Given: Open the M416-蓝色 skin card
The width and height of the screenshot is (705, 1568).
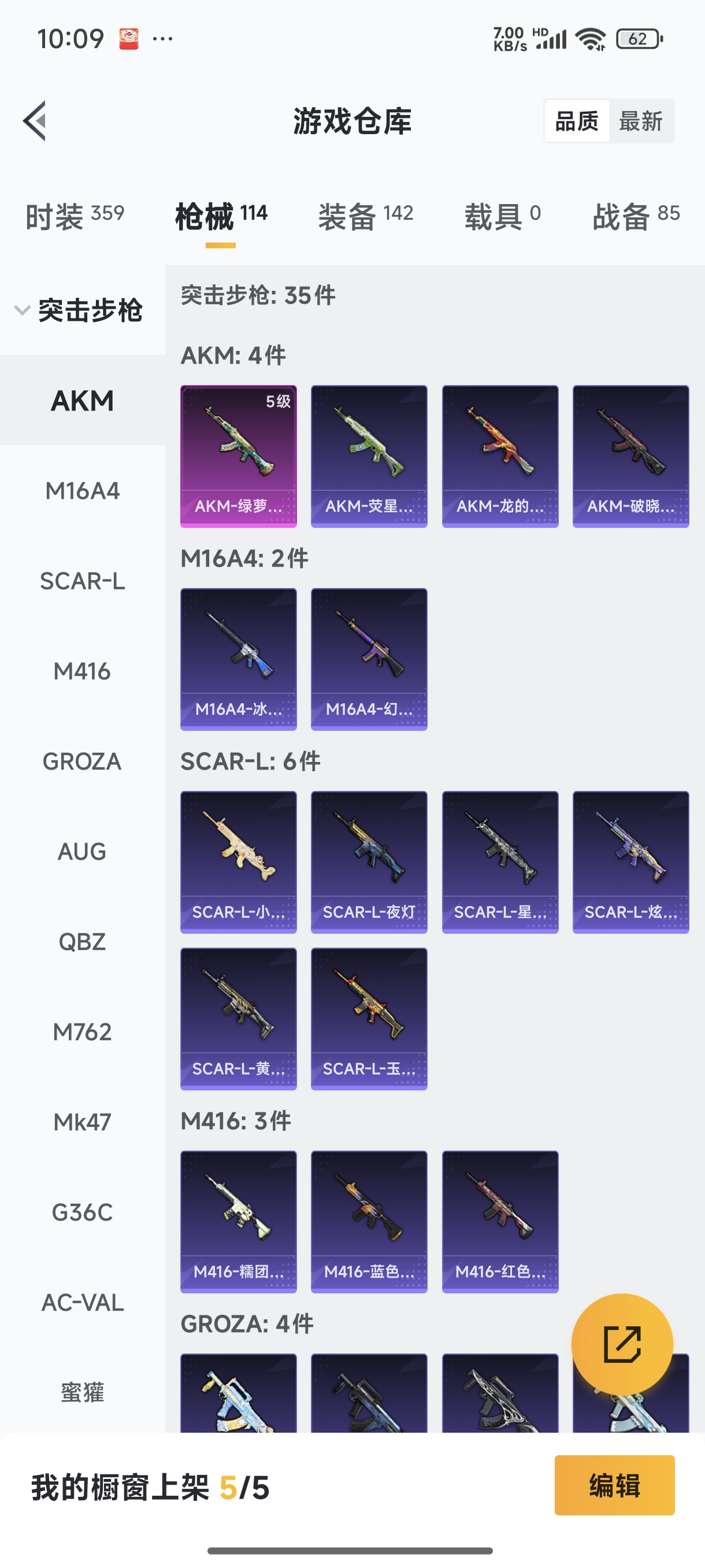Looking at the screenshot, I should click(x=369, y=1221).
